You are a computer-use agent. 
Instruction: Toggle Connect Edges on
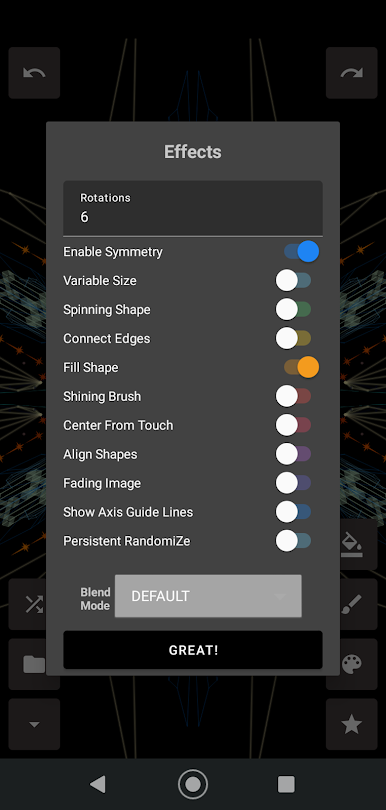click(x=293, y=338)
